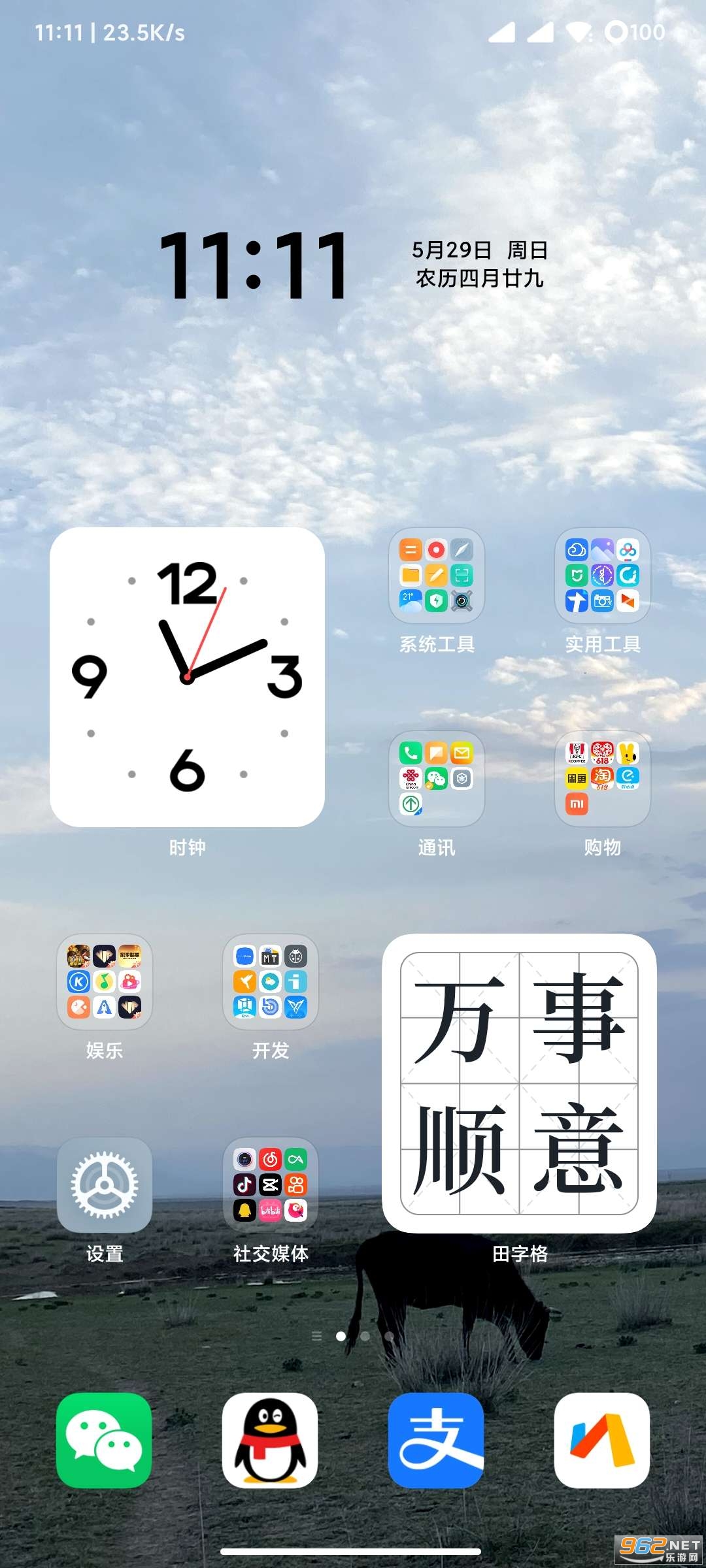Open the 实用工具 folder

coord(602,576)
